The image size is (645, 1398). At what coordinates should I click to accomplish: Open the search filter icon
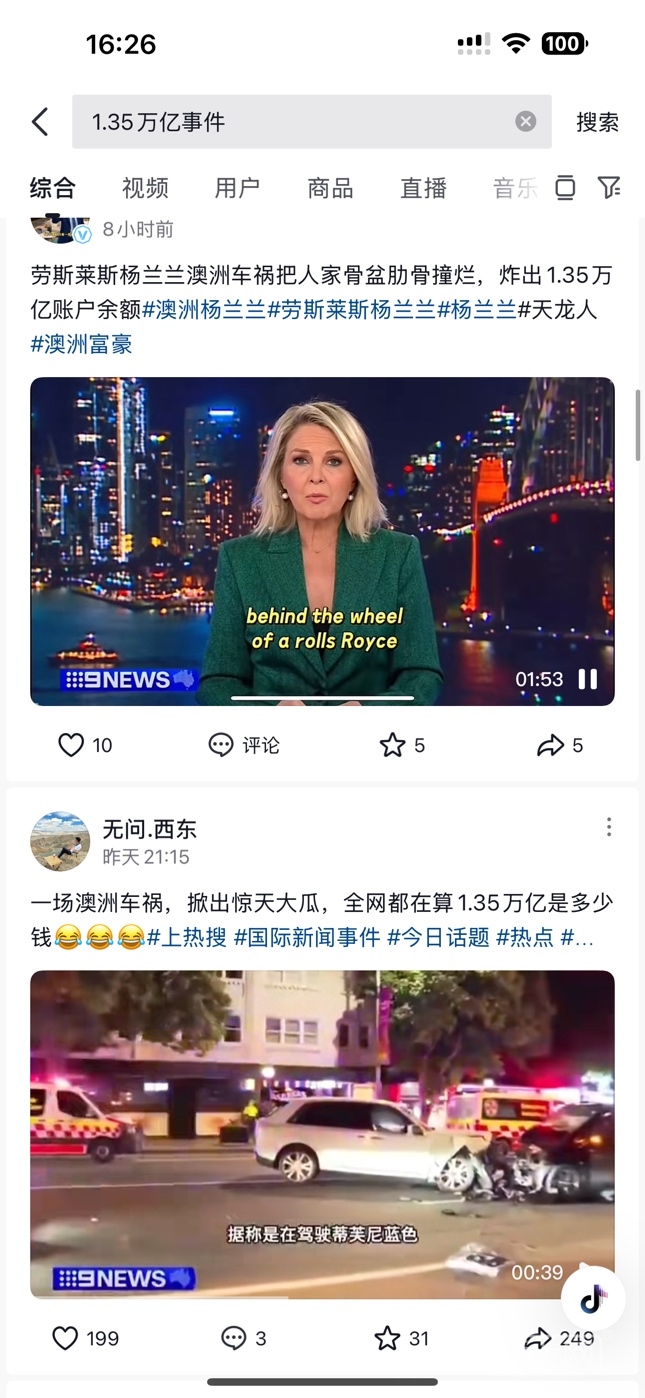point(608,187)
